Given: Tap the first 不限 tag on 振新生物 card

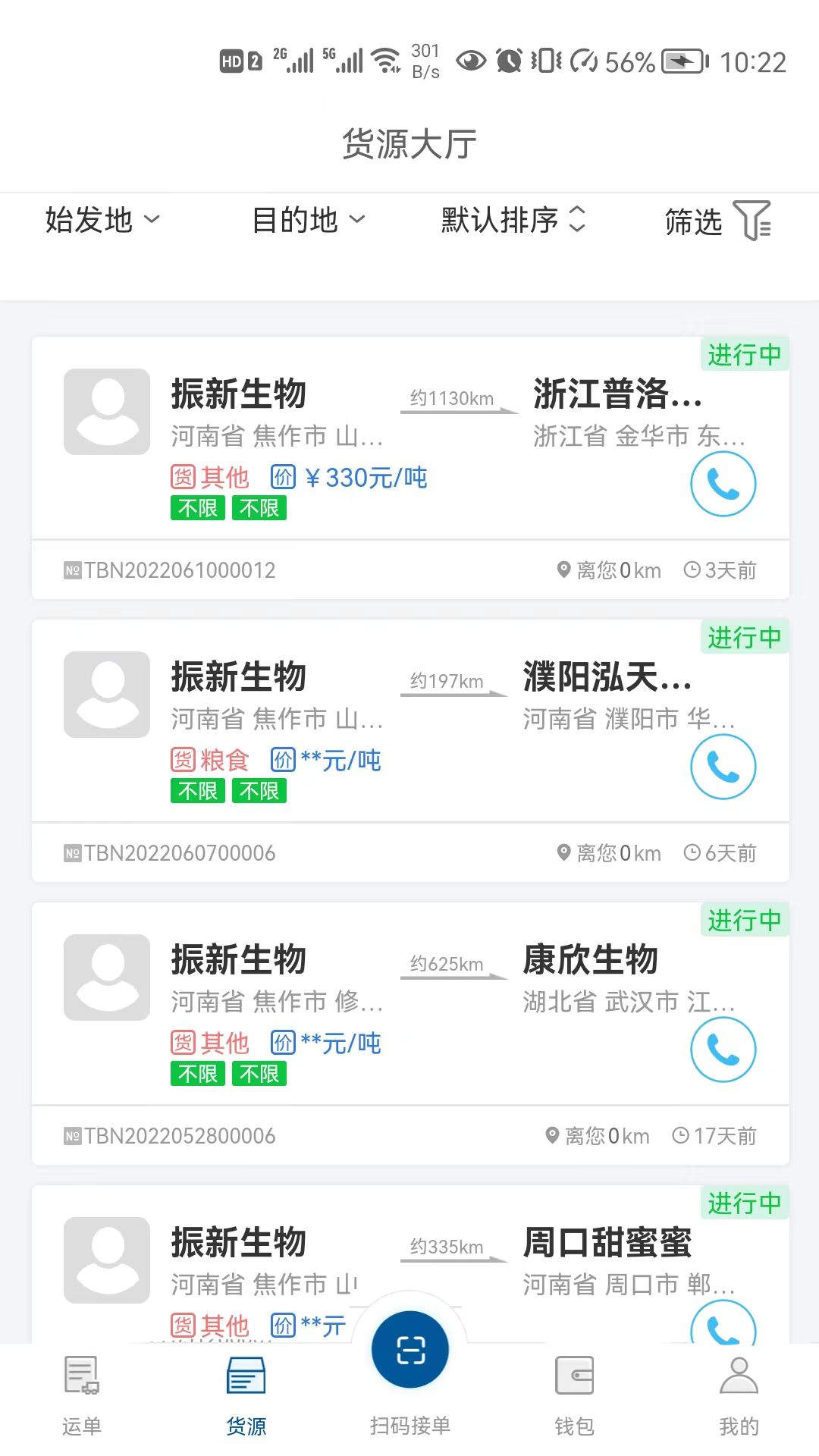Looking at the screenshot, I should pyautogui.click(x=197, y=507).
